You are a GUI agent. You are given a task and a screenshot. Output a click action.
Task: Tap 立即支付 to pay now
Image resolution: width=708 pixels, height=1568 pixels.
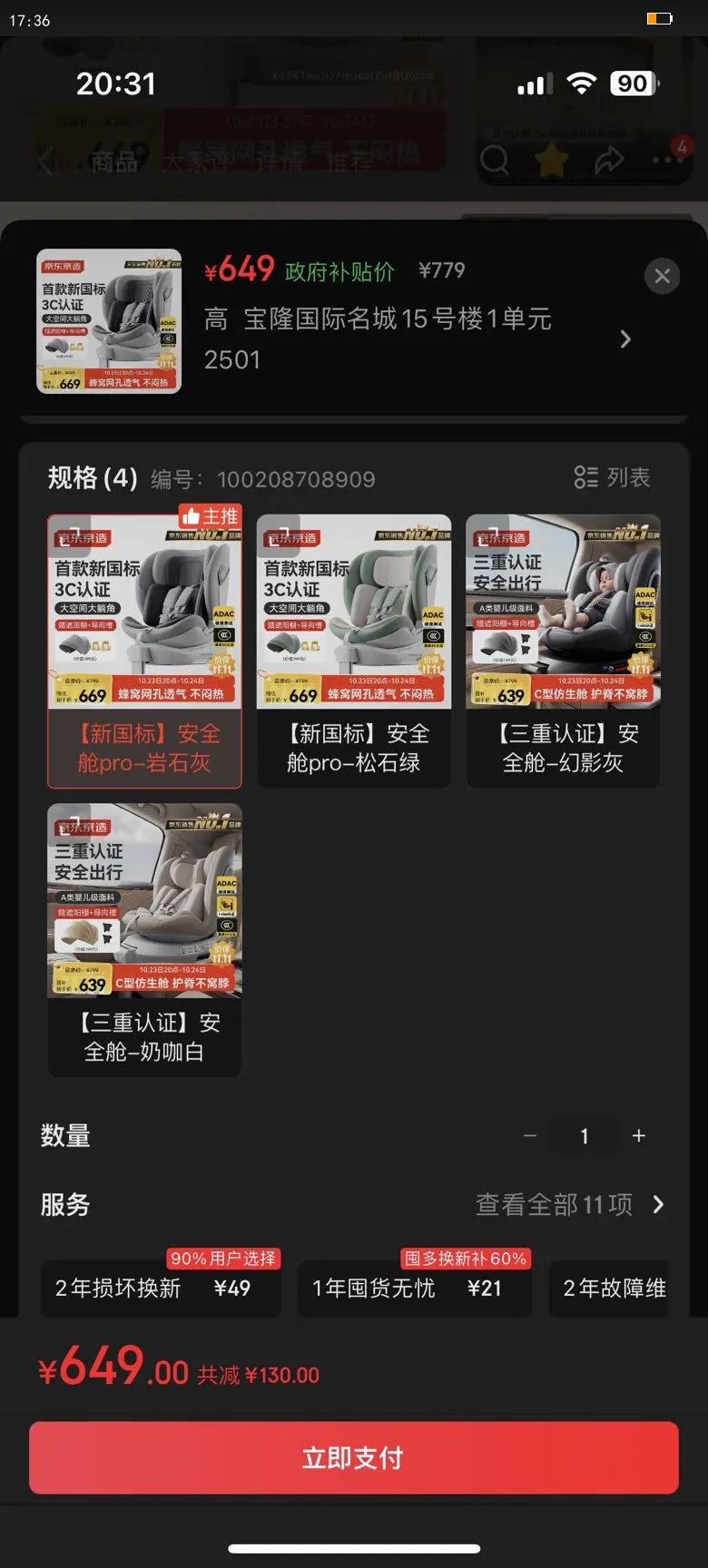353,1458
